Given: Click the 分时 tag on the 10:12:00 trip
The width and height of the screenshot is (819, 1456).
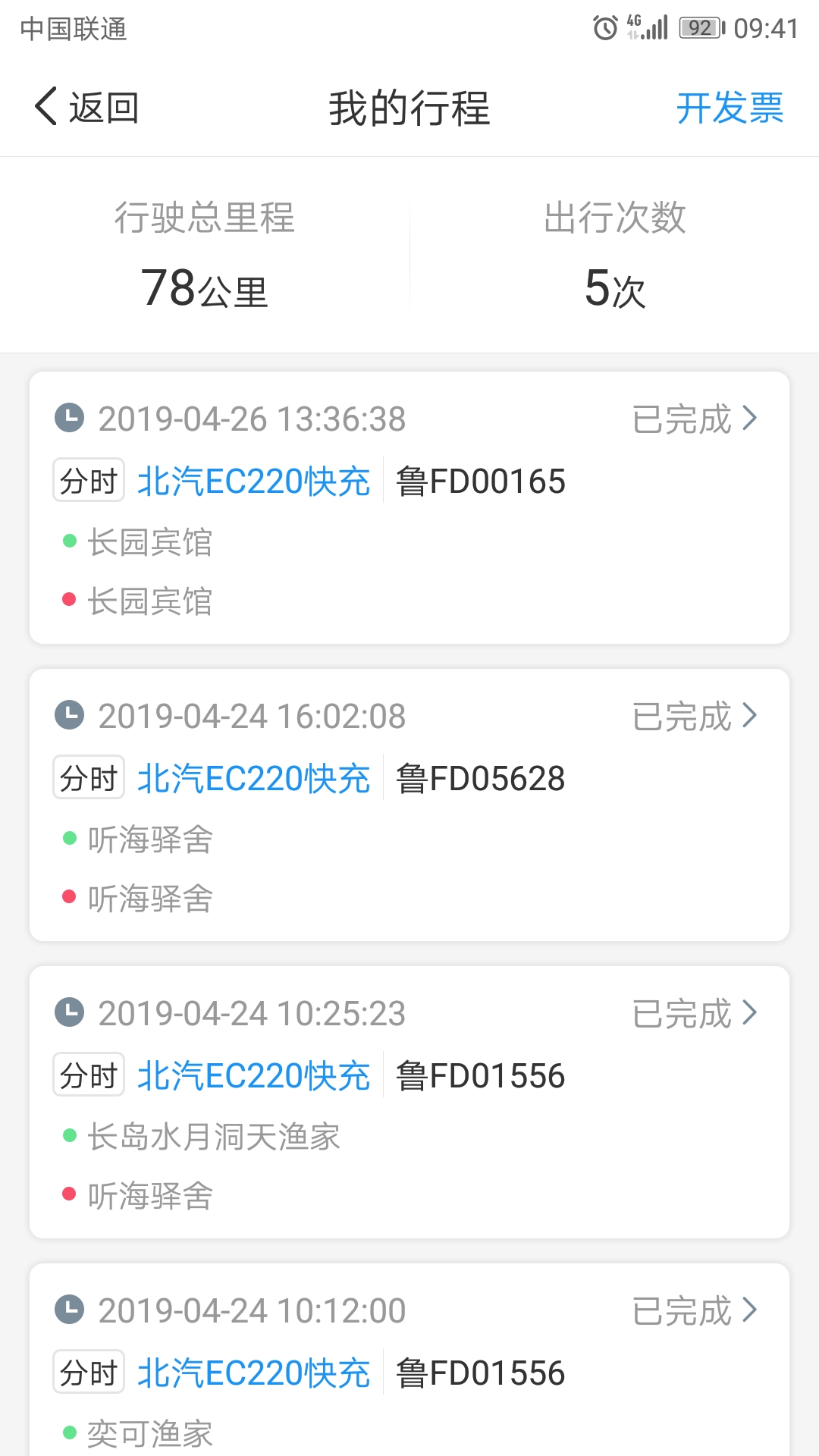Looking at the screenshot, I should pos(88,1371).
